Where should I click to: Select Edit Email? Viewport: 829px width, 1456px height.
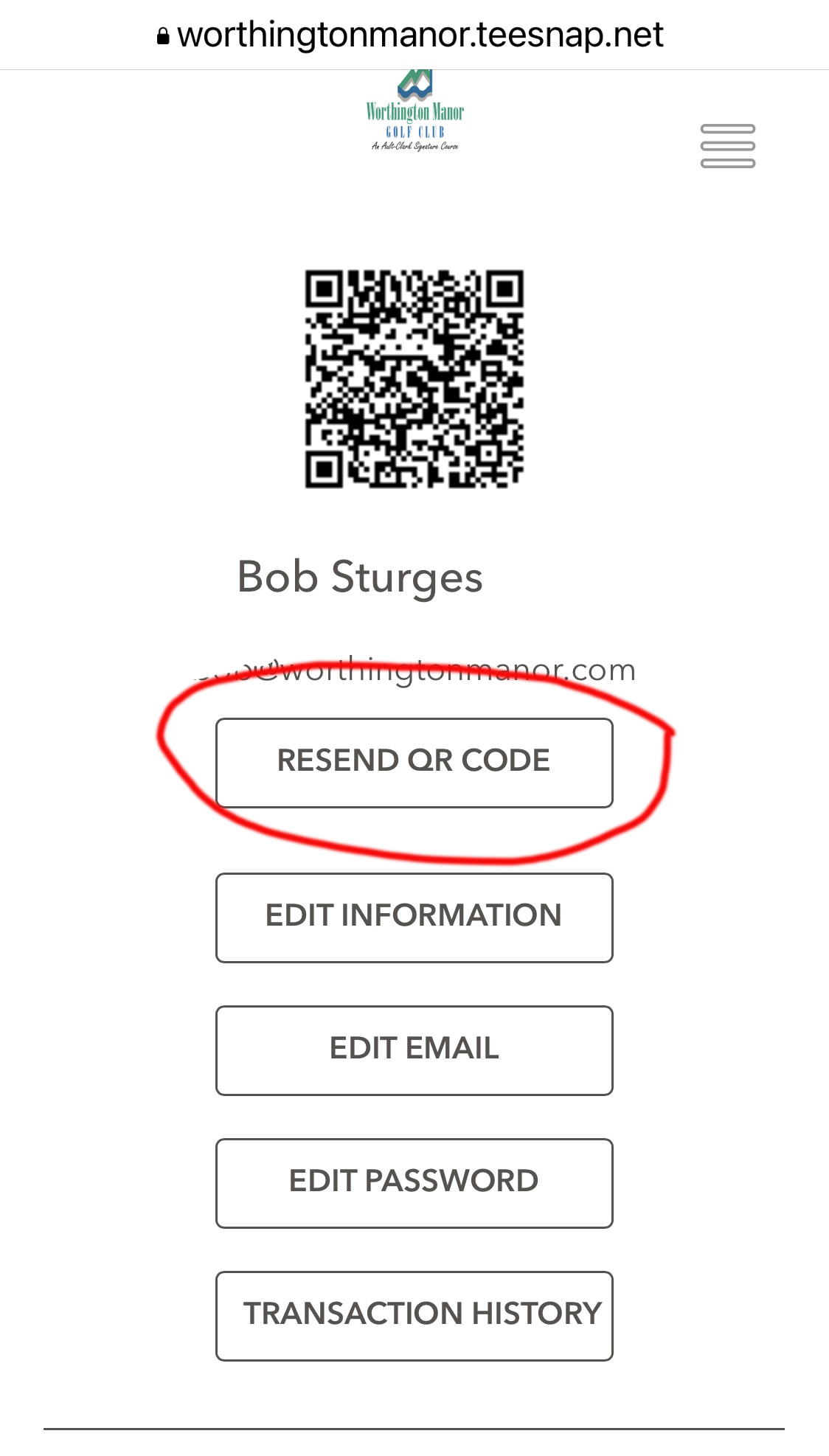[x=414, y=1050]
